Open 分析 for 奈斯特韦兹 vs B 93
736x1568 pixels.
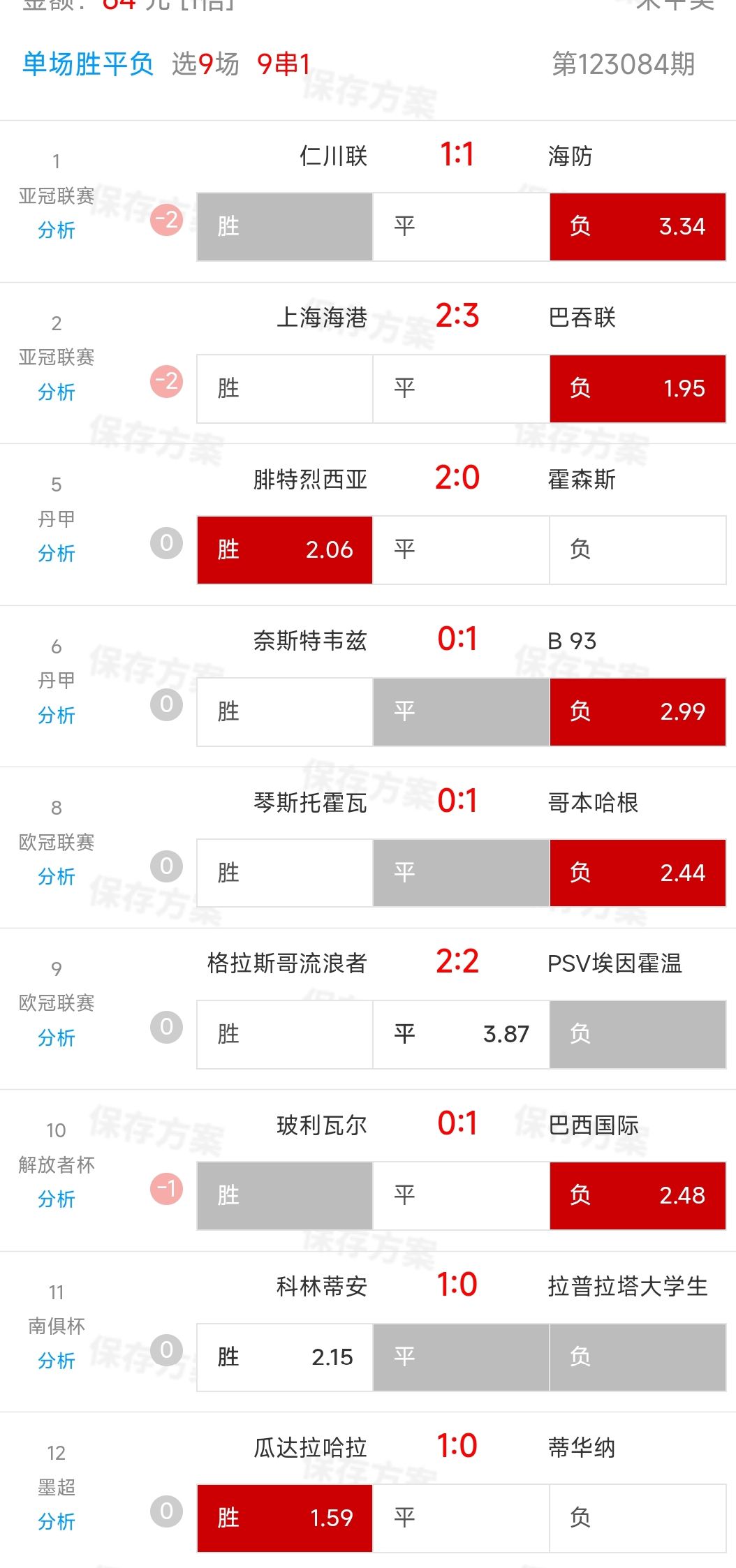click(x=56, y=715)
